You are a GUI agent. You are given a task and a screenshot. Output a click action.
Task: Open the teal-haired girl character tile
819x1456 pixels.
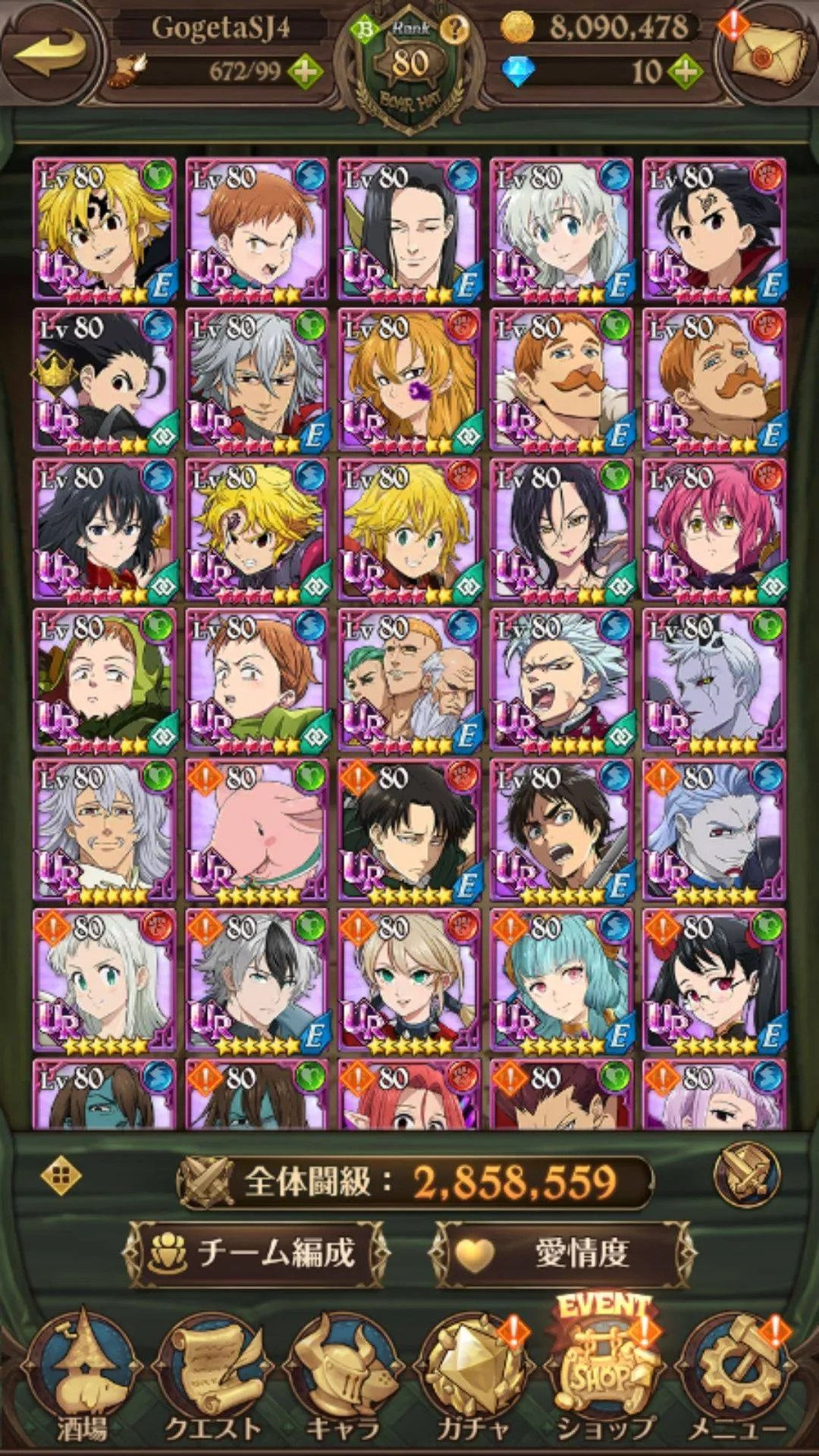pyautogui.click(x=561, y=981)
